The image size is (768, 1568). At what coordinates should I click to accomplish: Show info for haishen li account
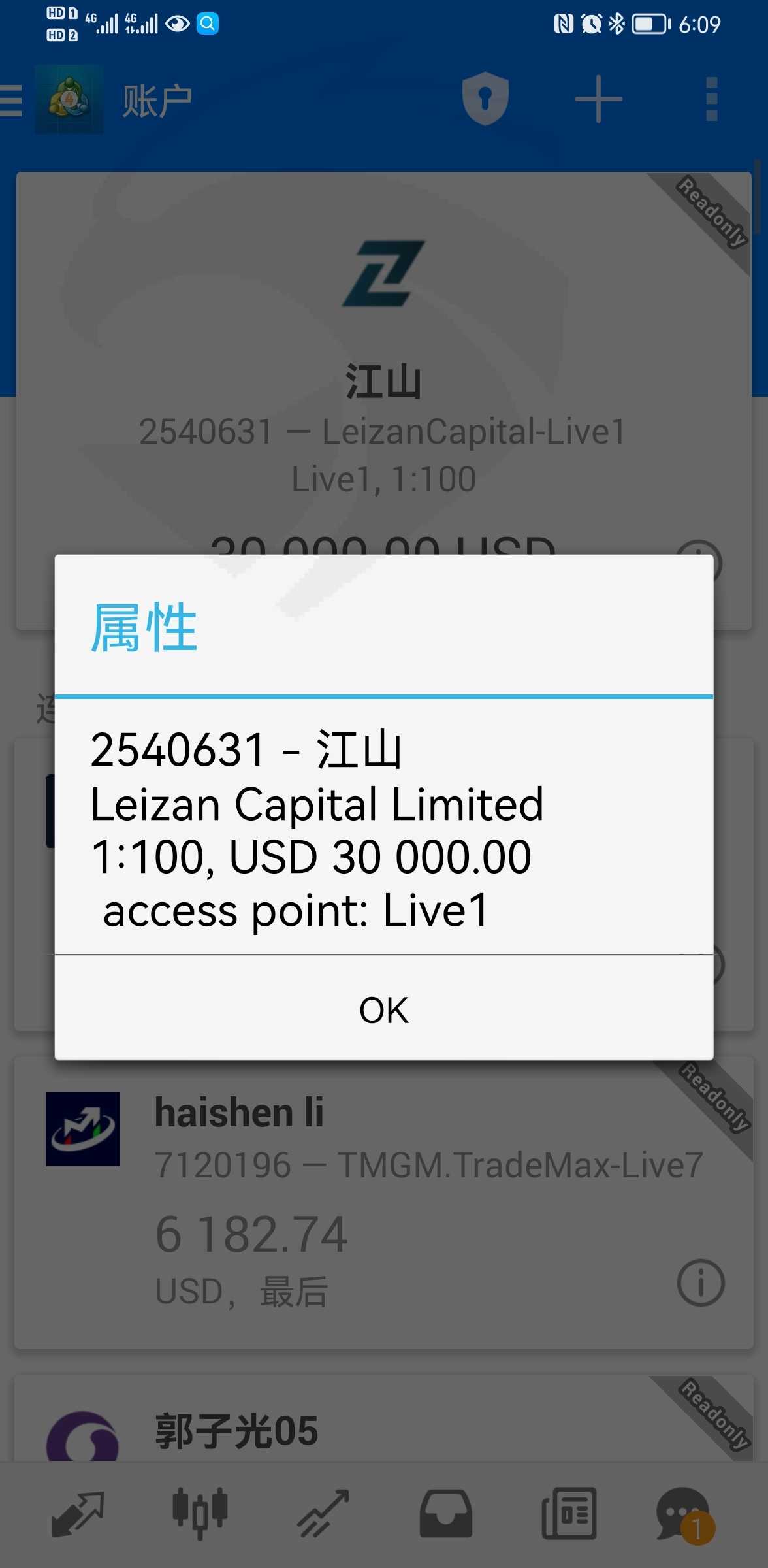point(701,1282)
